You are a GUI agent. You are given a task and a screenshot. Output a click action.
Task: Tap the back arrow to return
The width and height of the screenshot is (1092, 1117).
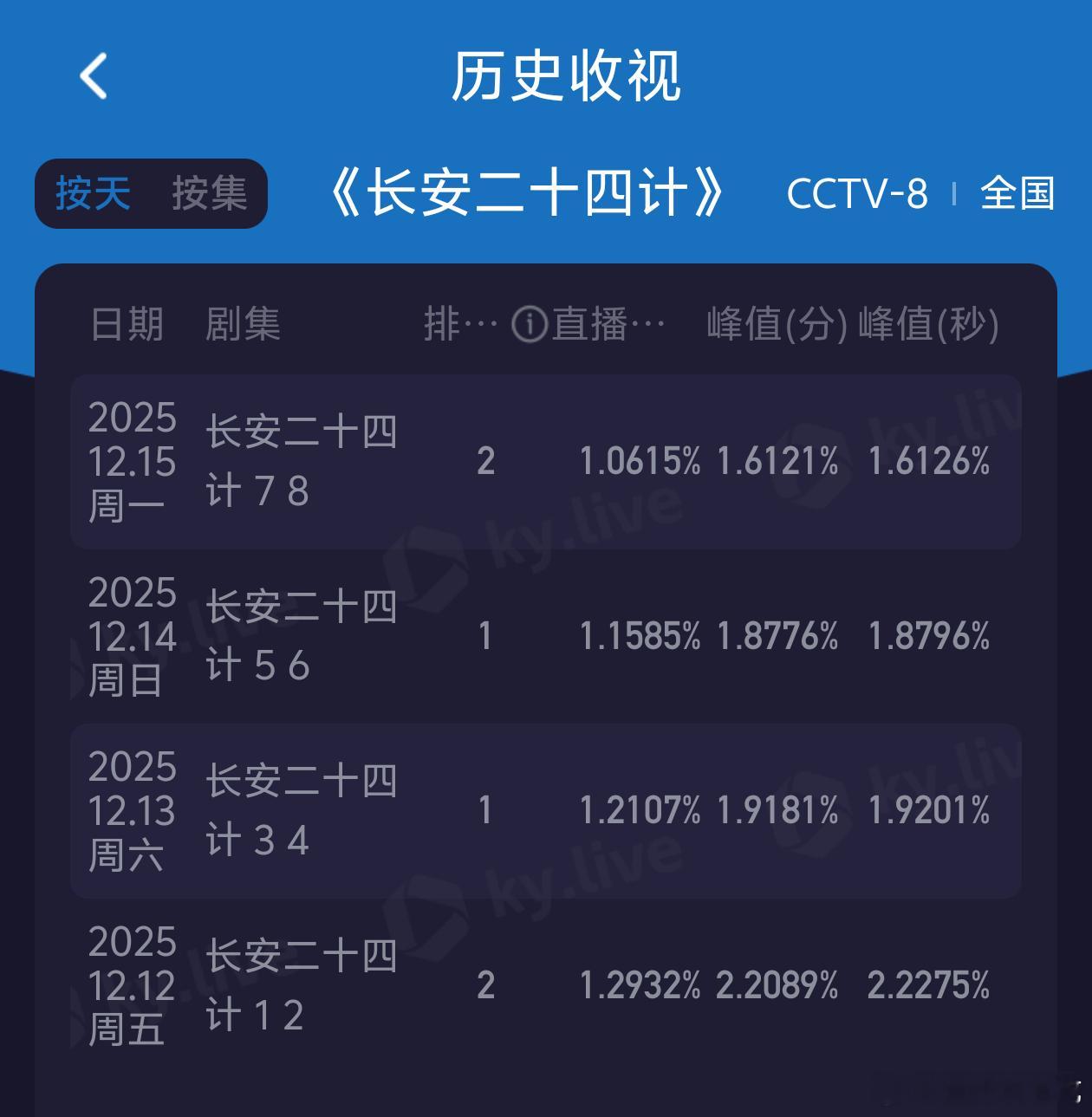point(92,76)
